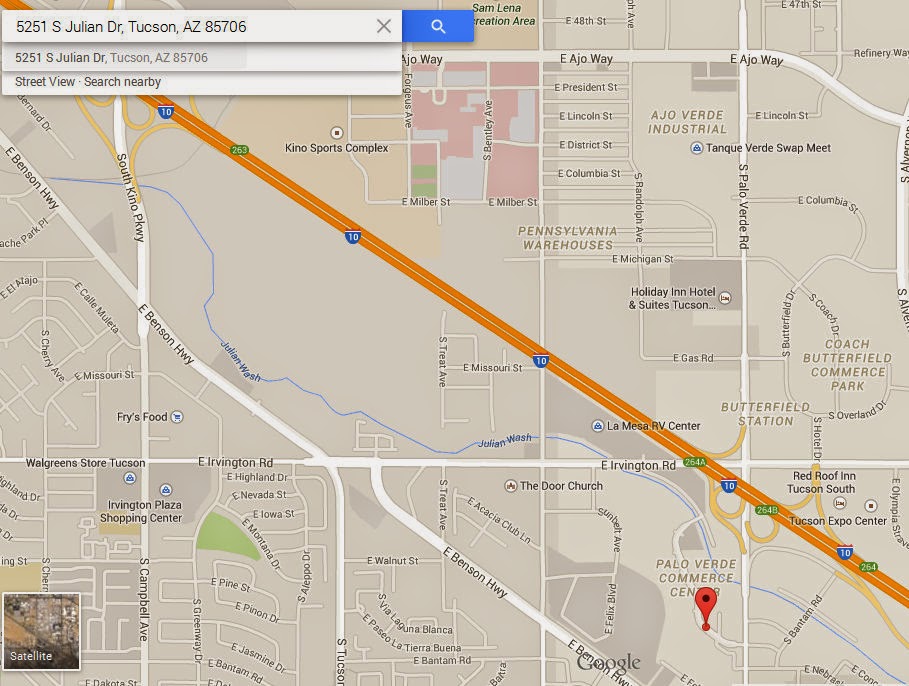Open Tanque Verde Swap Meet marker
Image resolution: width=909 pixels, height=686 pixels.
[697, 148]
